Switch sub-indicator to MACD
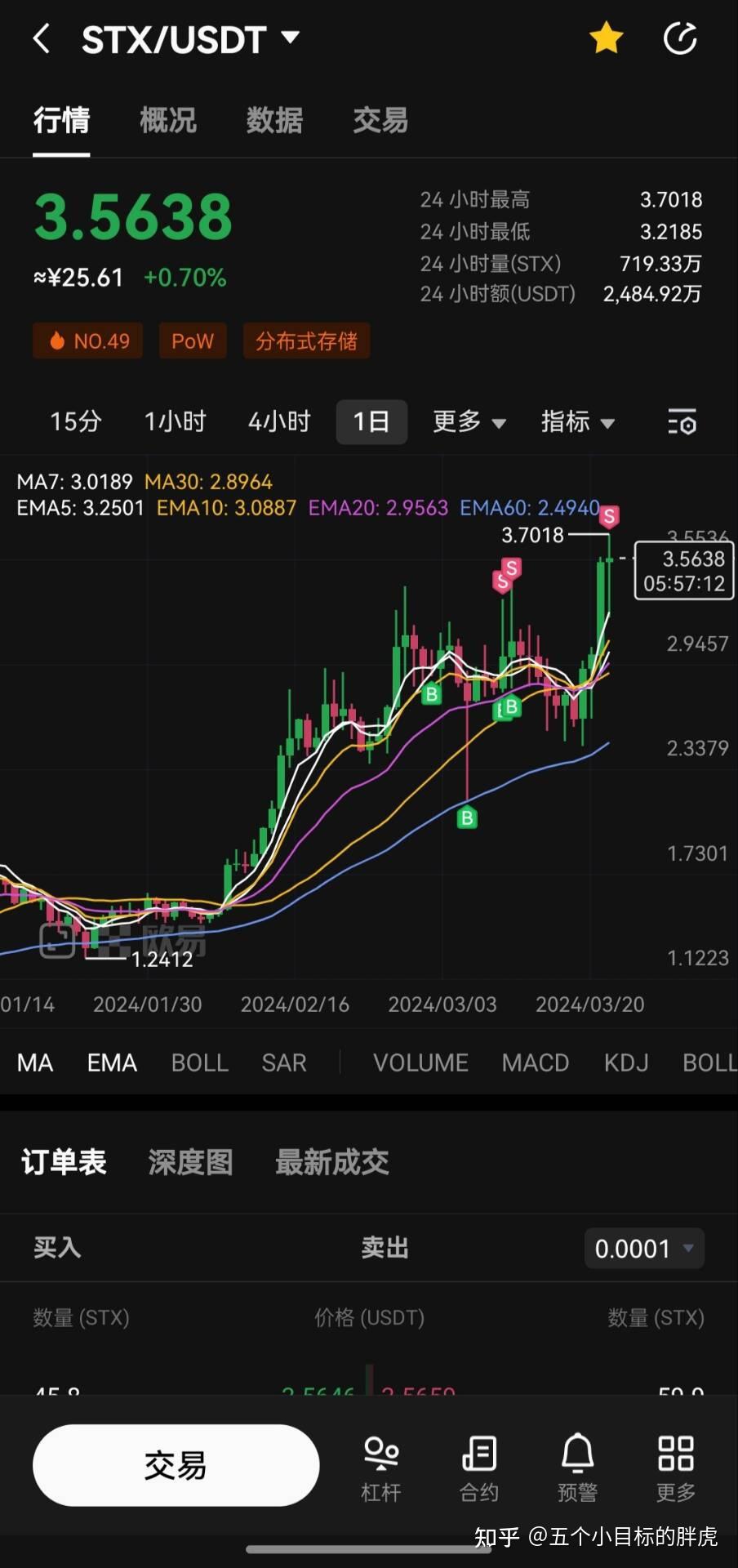The height and width of the screenshot is (1568, 738). tap(535, 1062)
